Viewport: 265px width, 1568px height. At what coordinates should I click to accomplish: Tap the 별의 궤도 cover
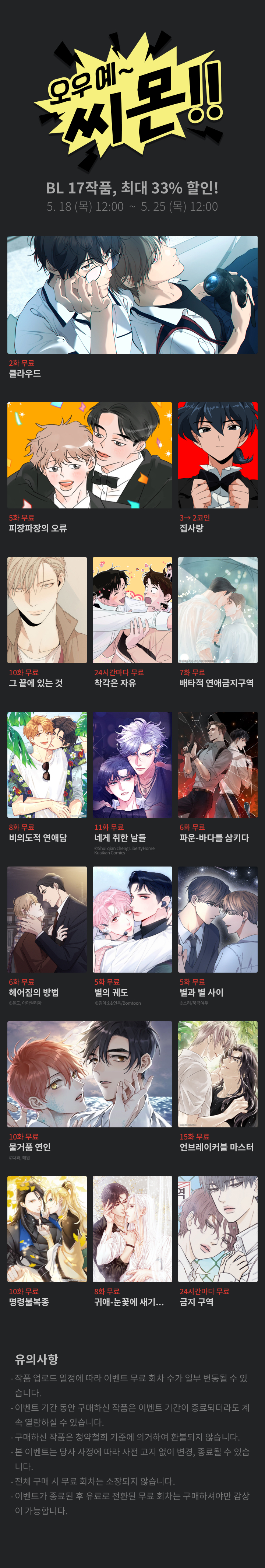[132, 918]
